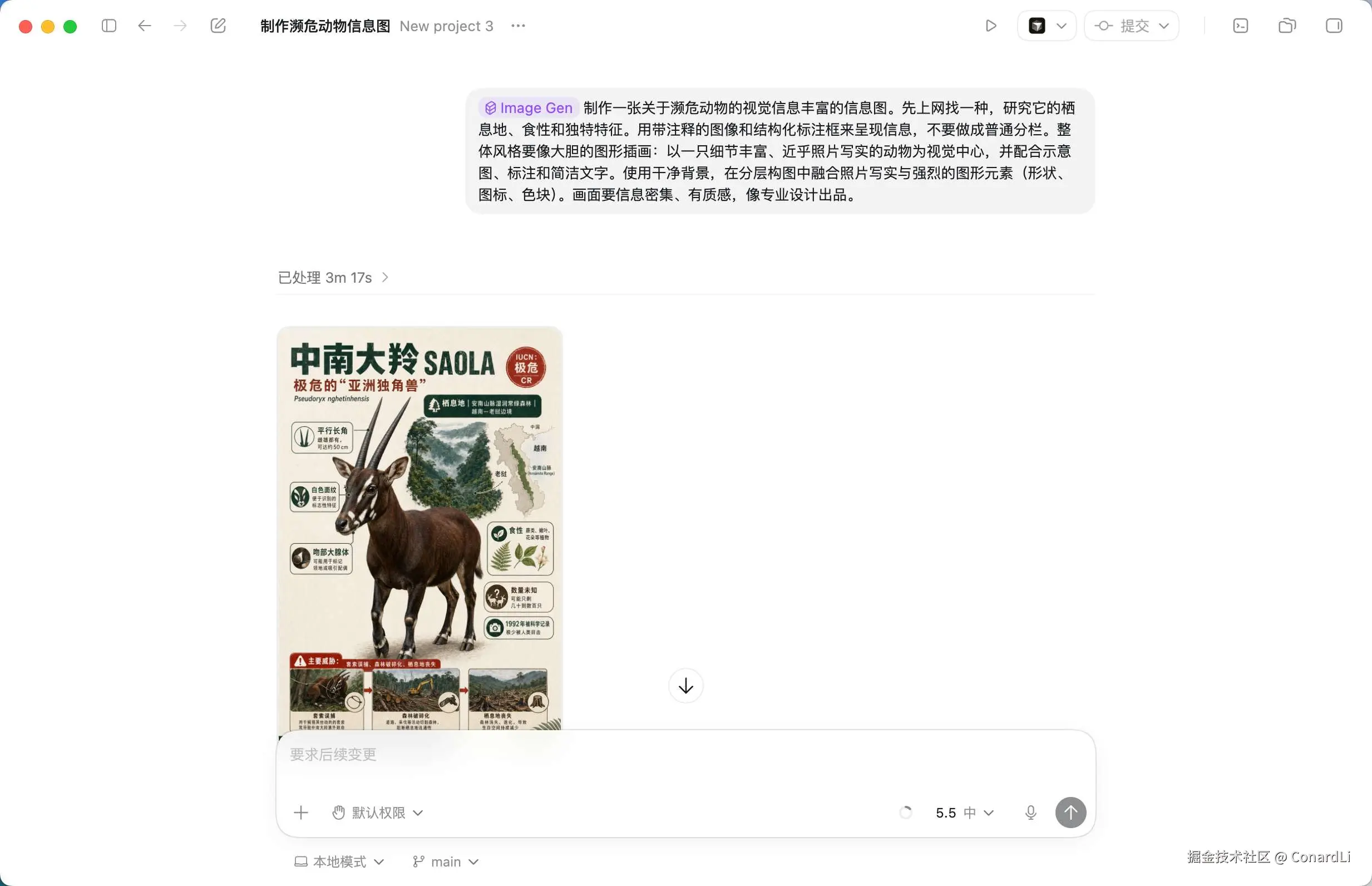Screen dimensions: 1372x886
Task: Open the 提交 commit dropdown
Action: pyautogui.click(x=1131, y=26)
